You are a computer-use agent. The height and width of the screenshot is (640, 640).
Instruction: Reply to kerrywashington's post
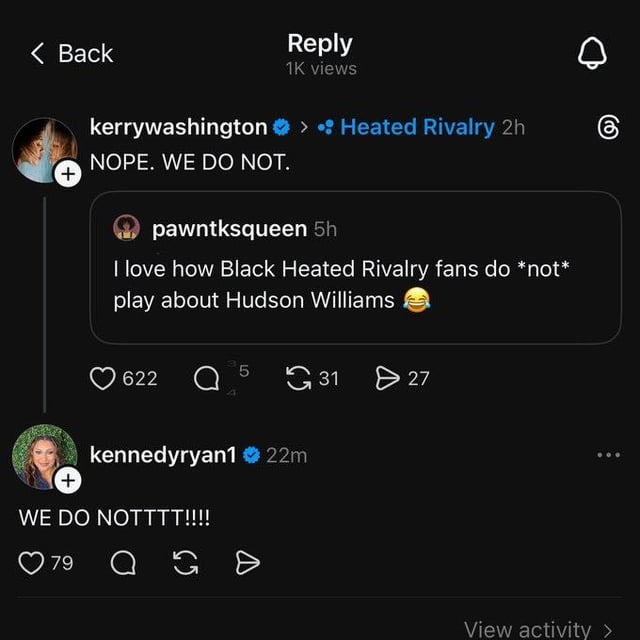[205, 378]
